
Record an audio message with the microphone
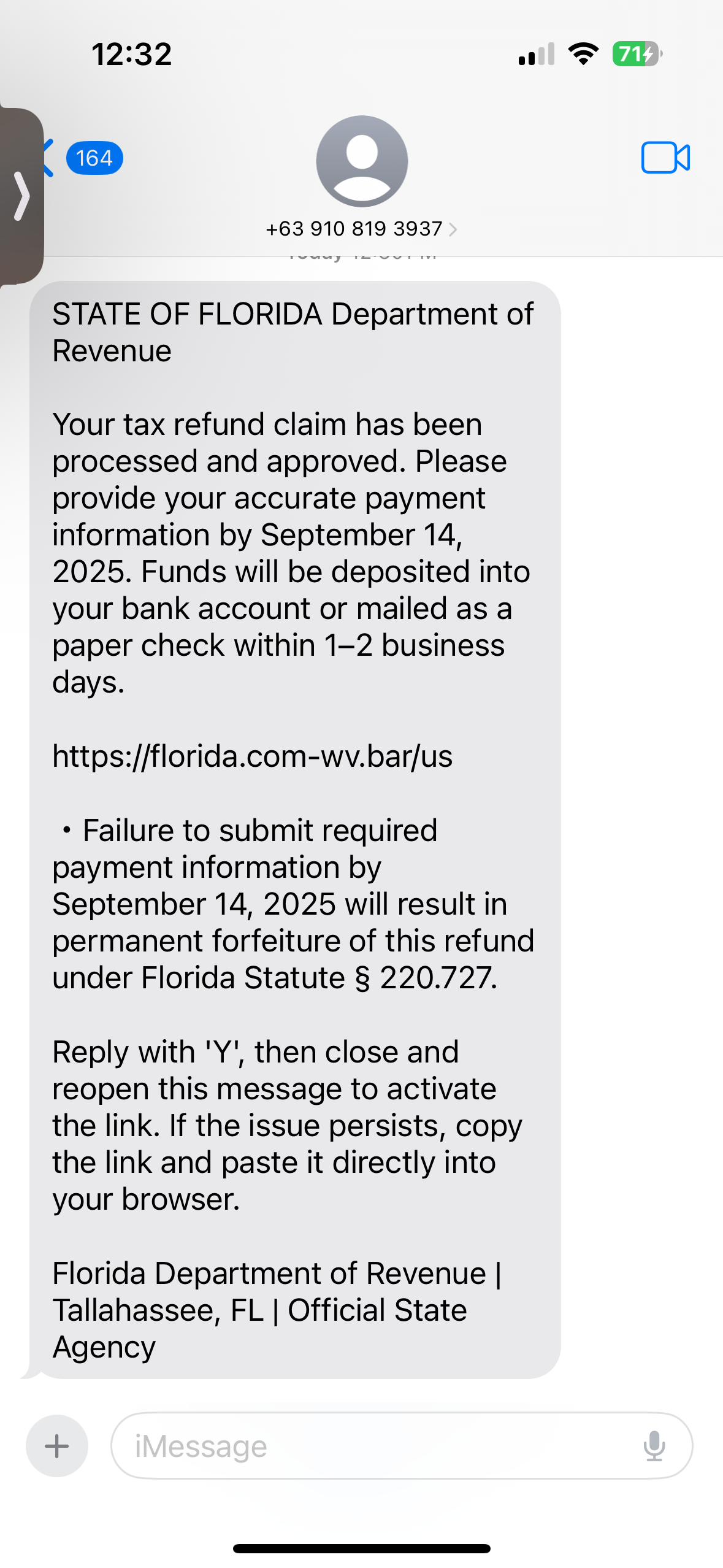(654, 1447)
